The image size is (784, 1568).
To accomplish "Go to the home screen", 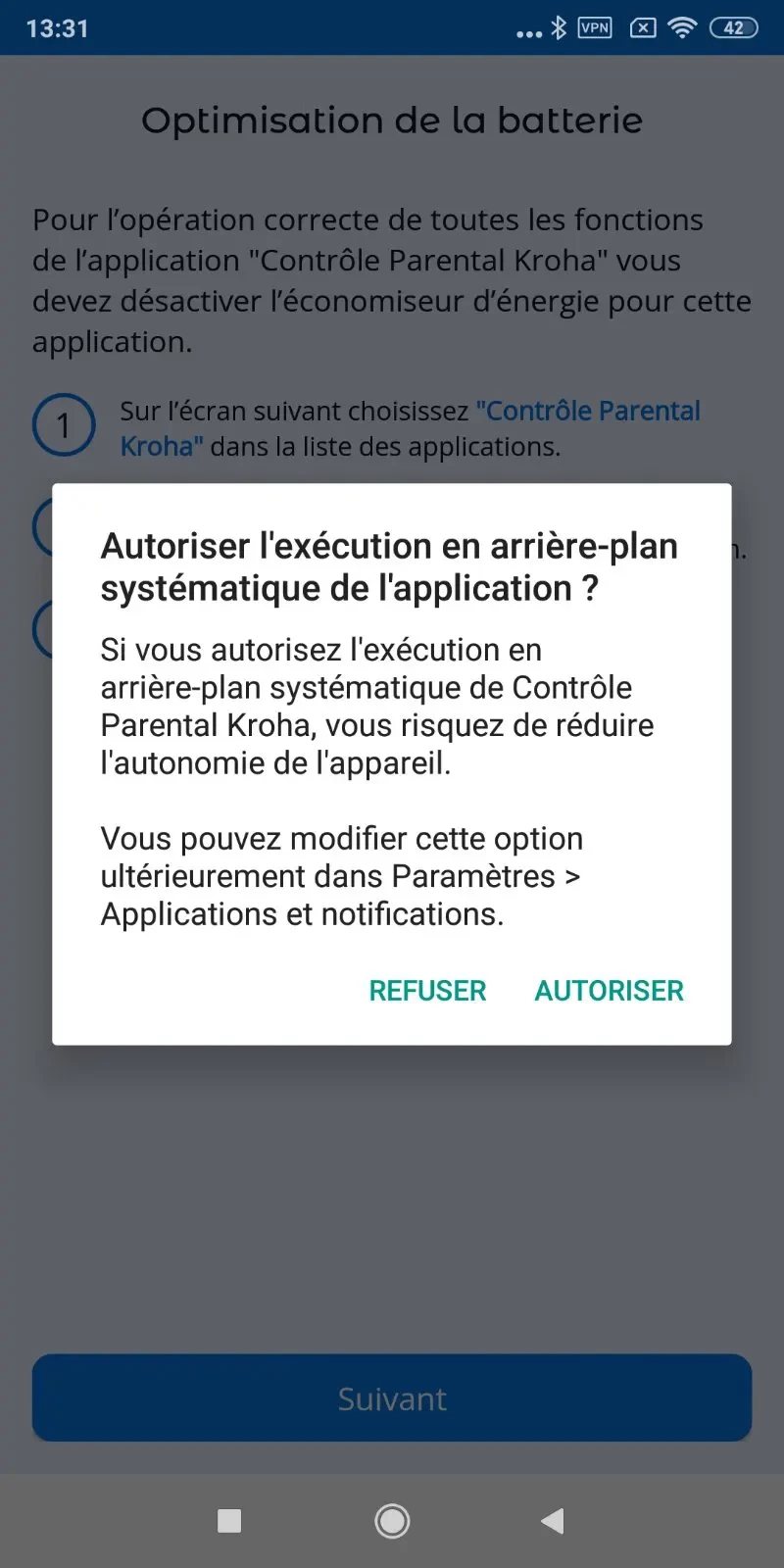I will (x=392, y=1521).
